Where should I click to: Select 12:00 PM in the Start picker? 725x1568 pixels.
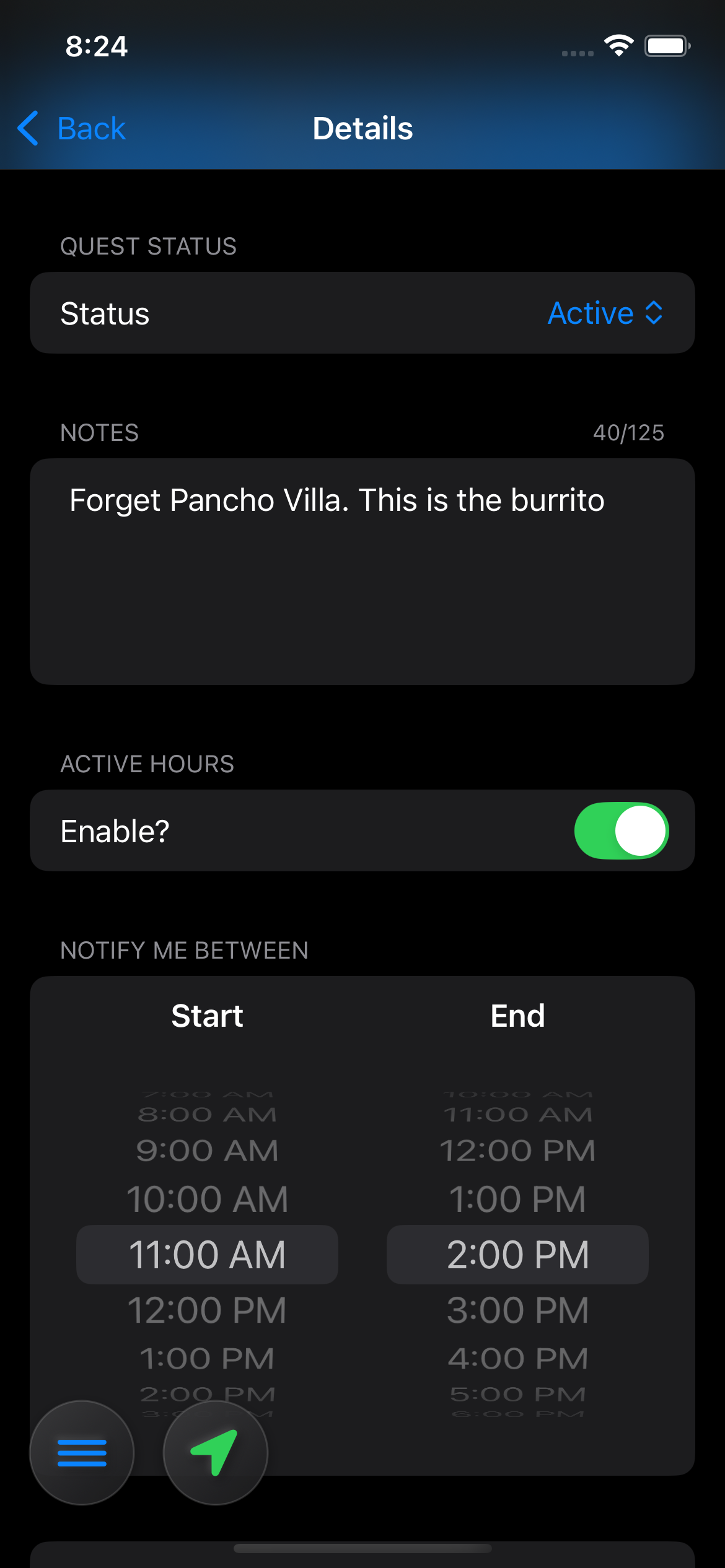coord(207,1309)
